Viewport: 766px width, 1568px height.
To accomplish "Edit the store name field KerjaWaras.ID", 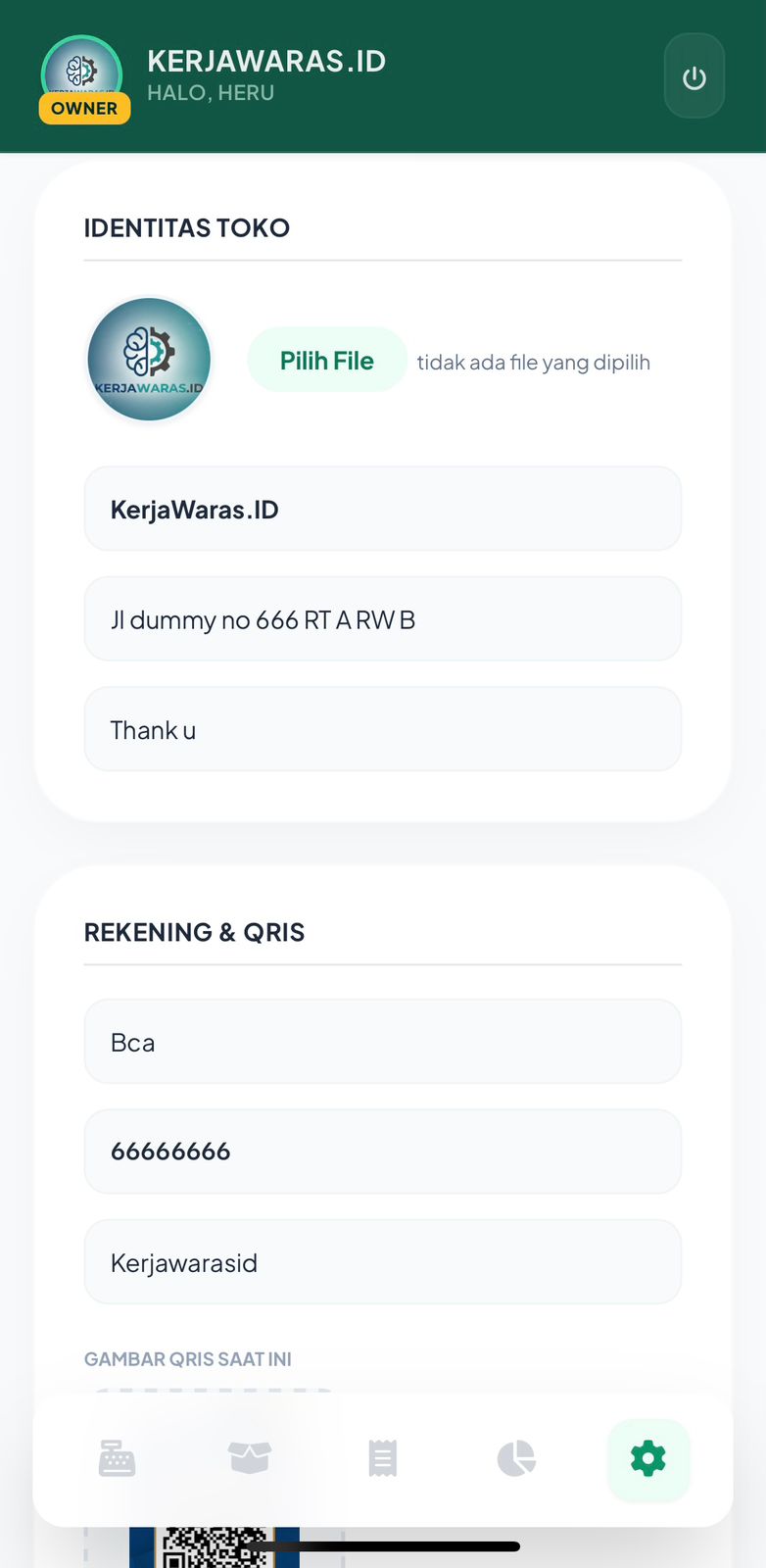I will click(x=382, y=510).
